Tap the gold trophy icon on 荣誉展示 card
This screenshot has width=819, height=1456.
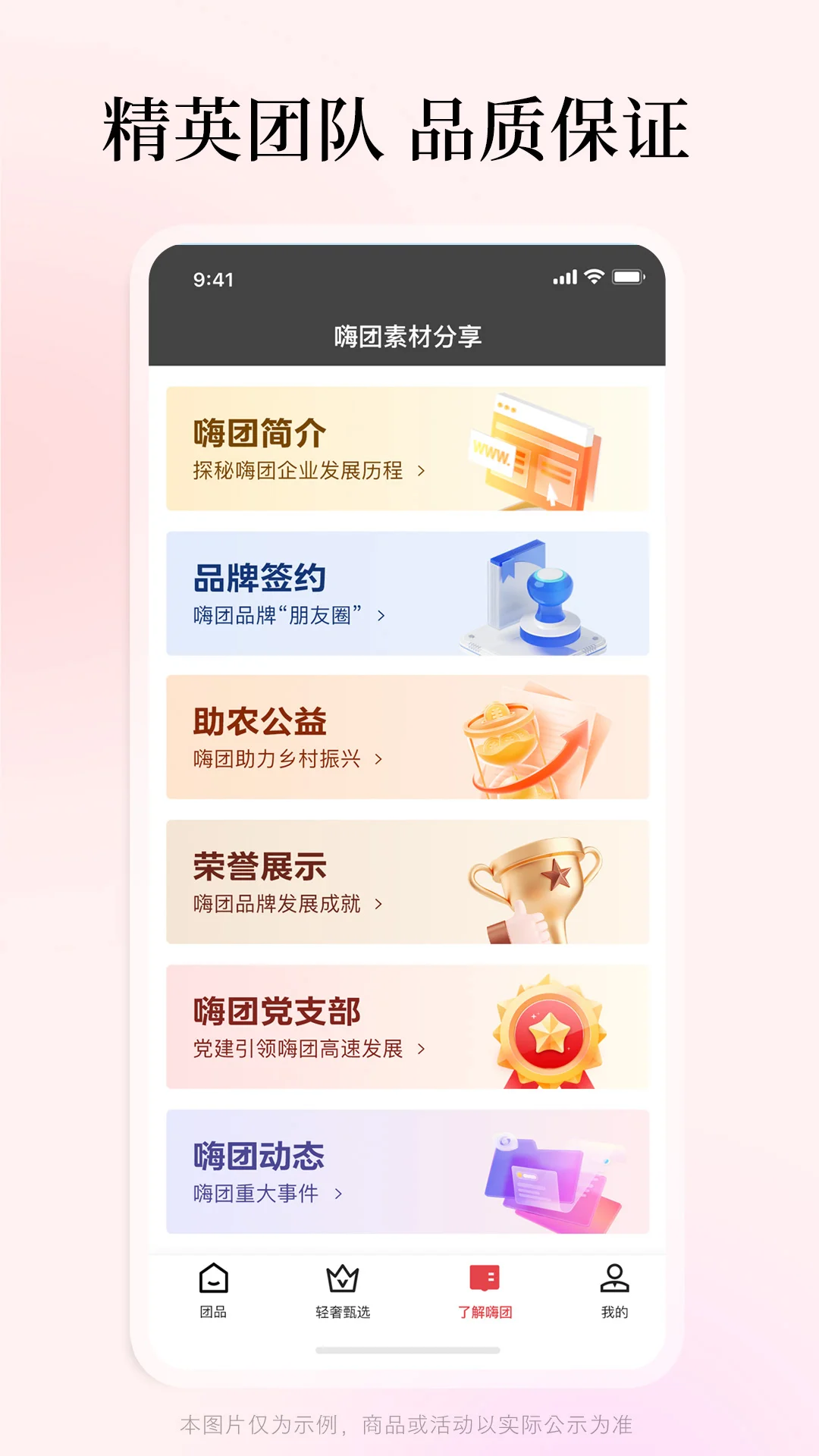tap(538, 883)
